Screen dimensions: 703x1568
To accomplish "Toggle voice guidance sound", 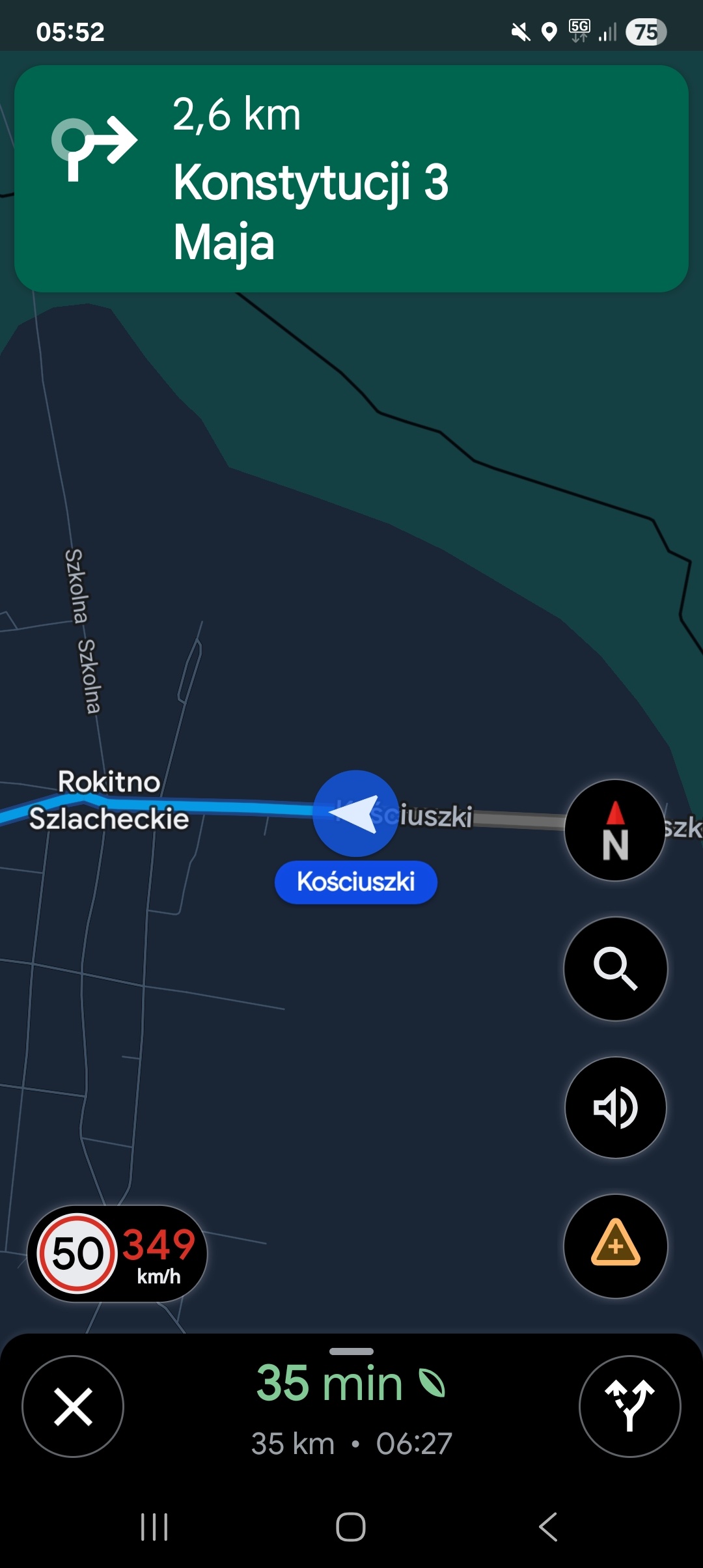I will point(615,1107).
